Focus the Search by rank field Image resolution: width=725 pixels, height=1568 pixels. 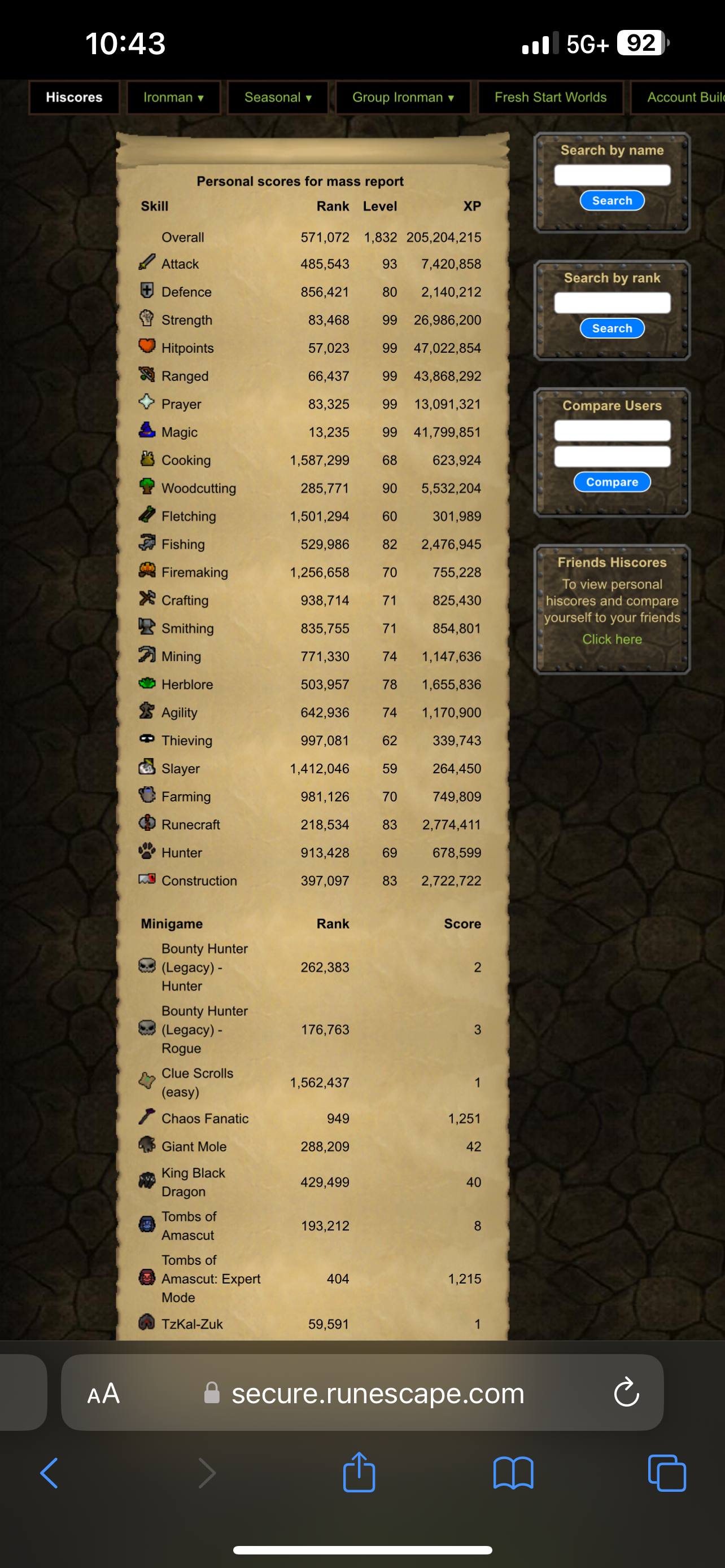pos(612,303)
